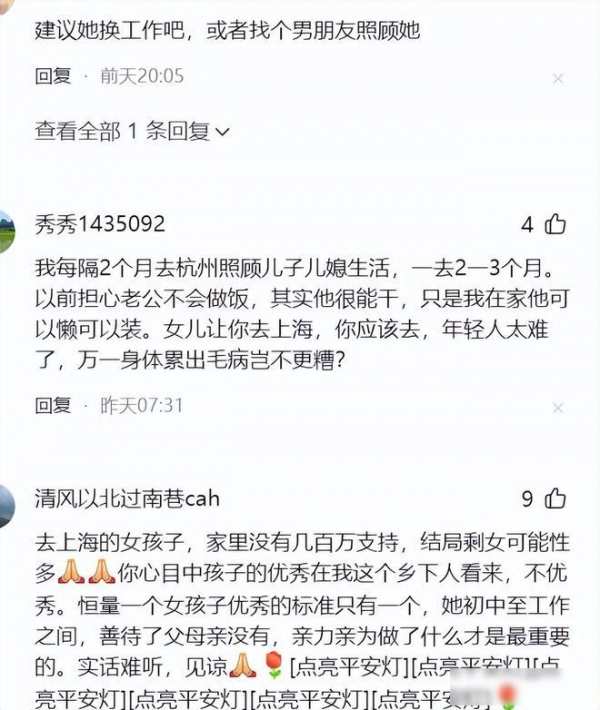Open 秀秀1435092's profile avatar
The height and width of the screenshot is (710, 600).
point(6,232)
